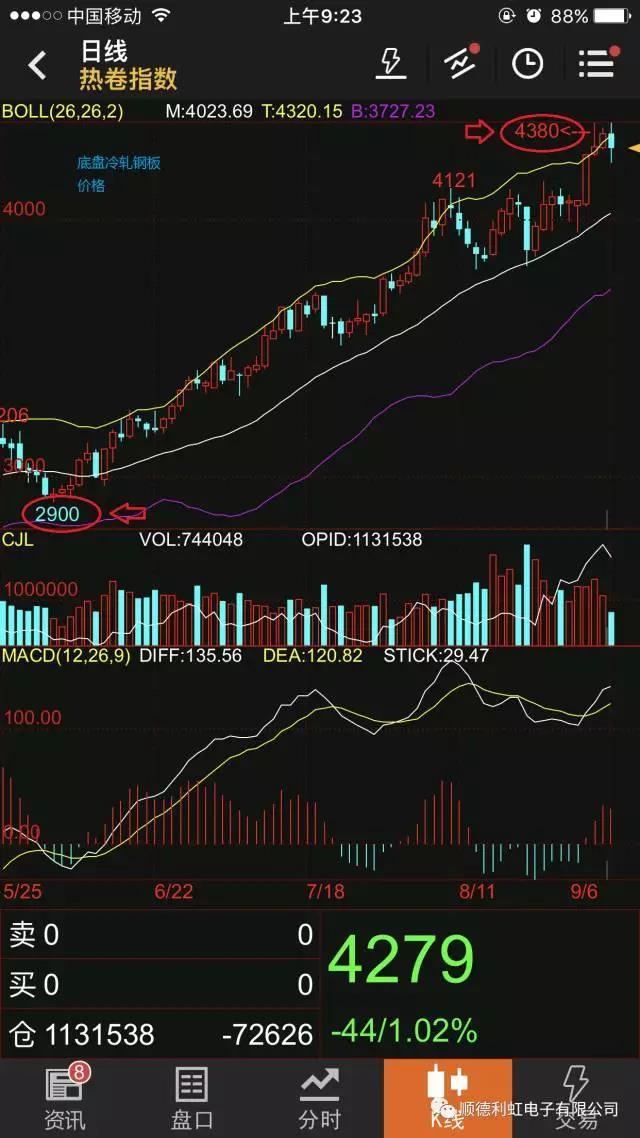Tap the CJL volume indicator label
This screenshot has width=640, height=1138.
point(18,540)
